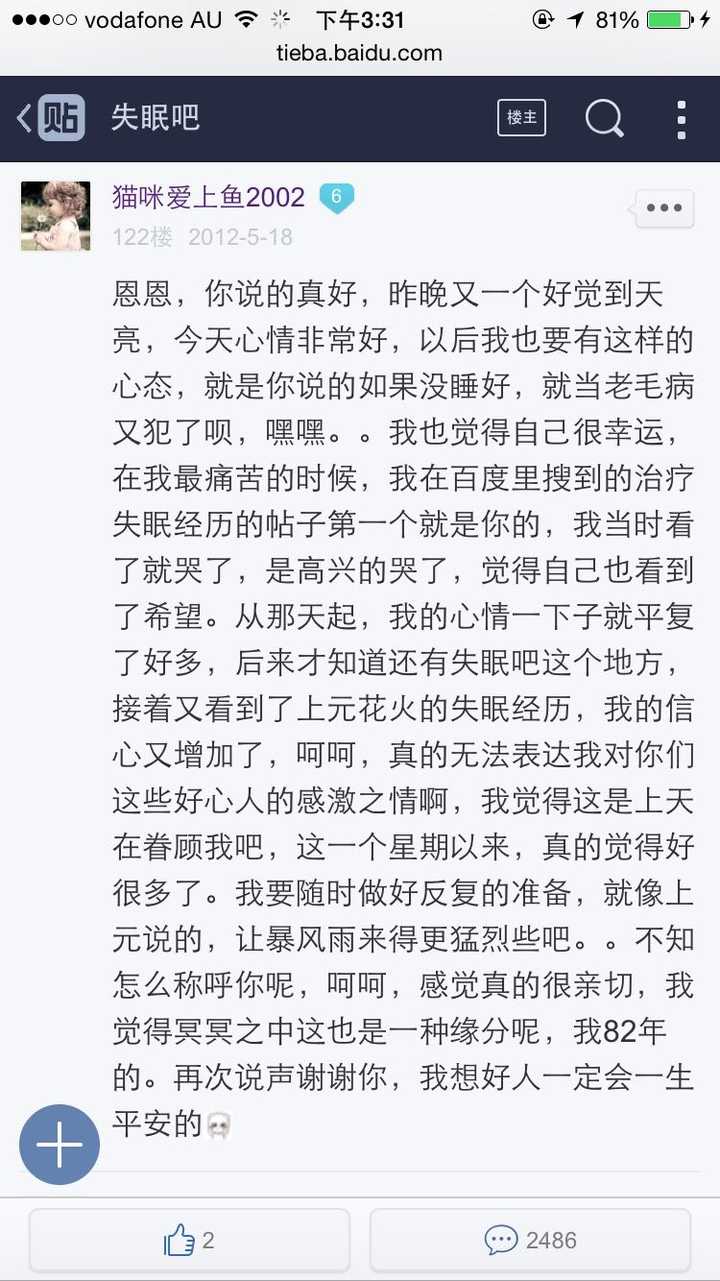
Task: Go back via the 贴 back arrow
Action: [48, 118]
